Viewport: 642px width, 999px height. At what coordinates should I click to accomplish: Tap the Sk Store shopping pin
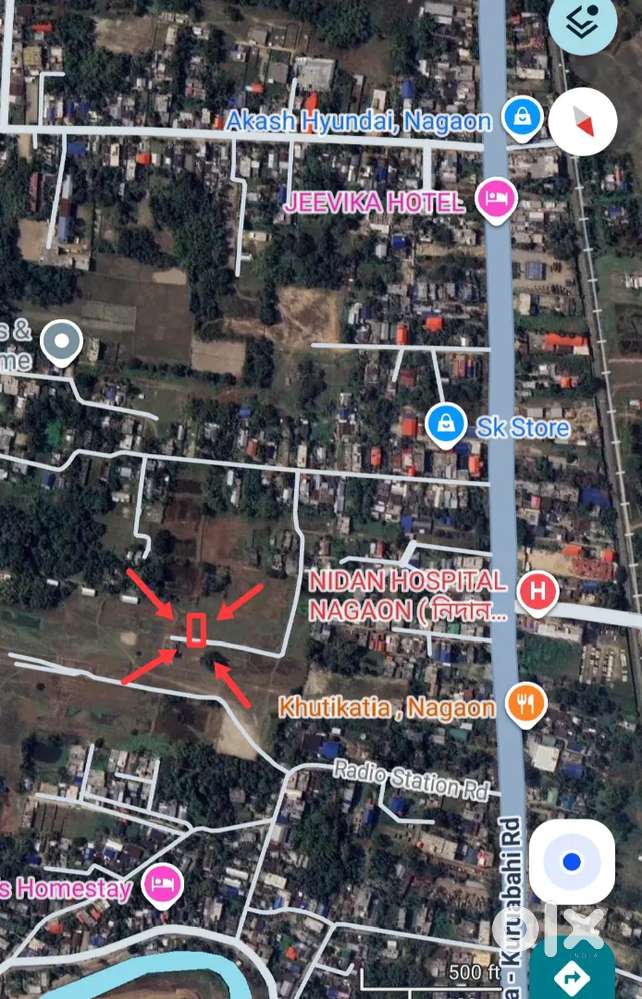(x=444, y=426)
